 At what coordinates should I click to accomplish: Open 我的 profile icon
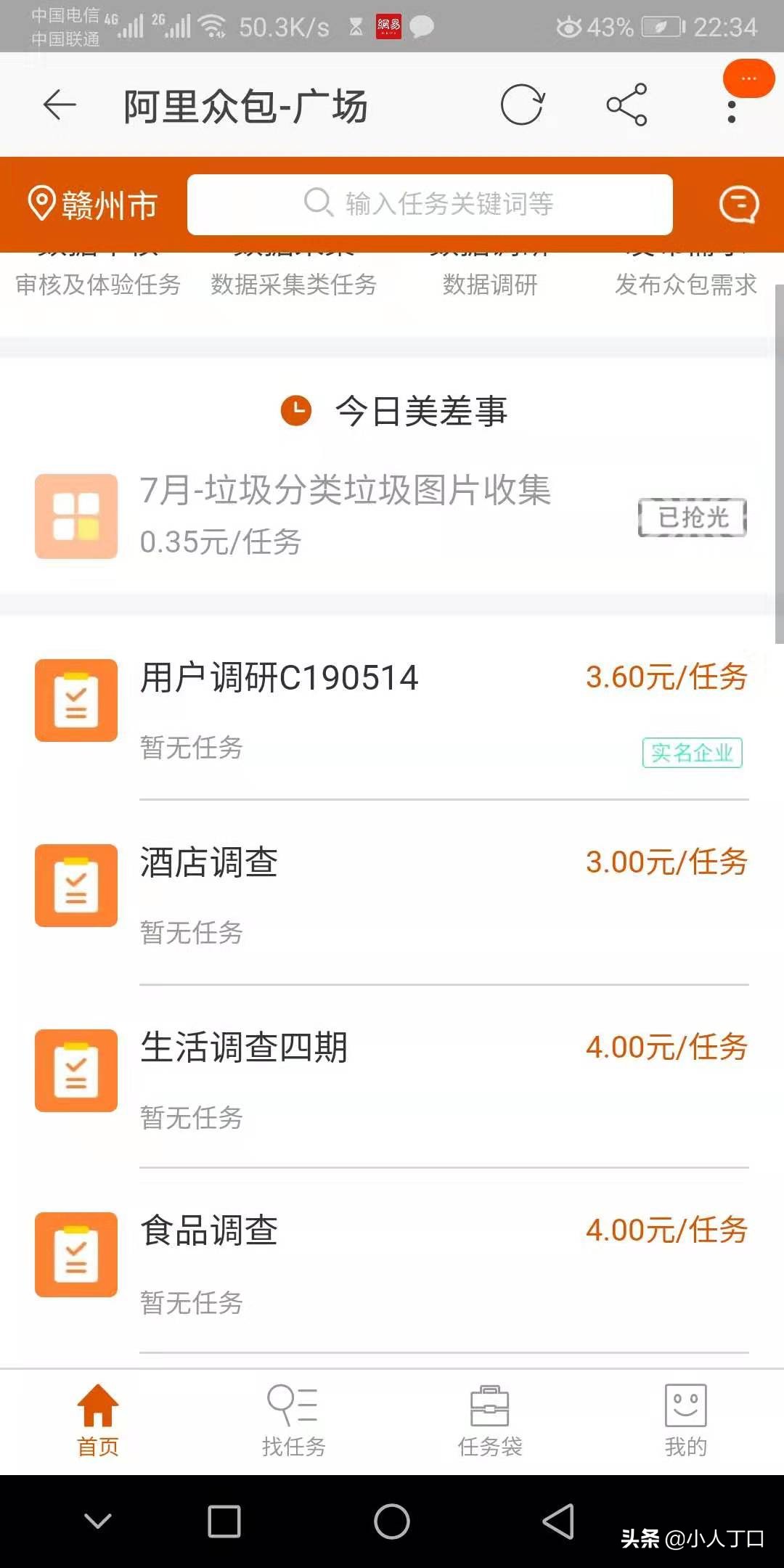point(683,1407)
